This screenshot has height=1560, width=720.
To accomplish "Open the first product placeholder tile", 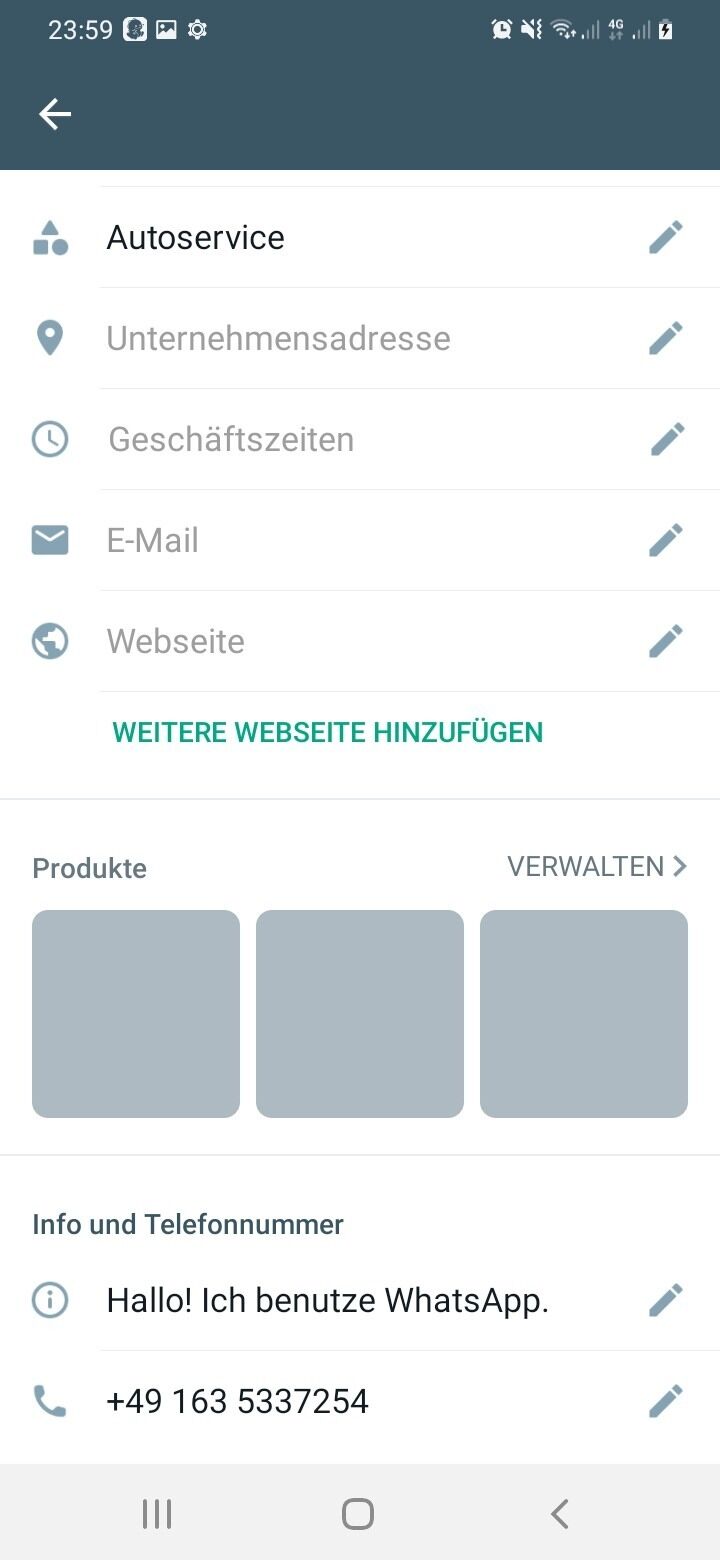I will (136, 1014).
